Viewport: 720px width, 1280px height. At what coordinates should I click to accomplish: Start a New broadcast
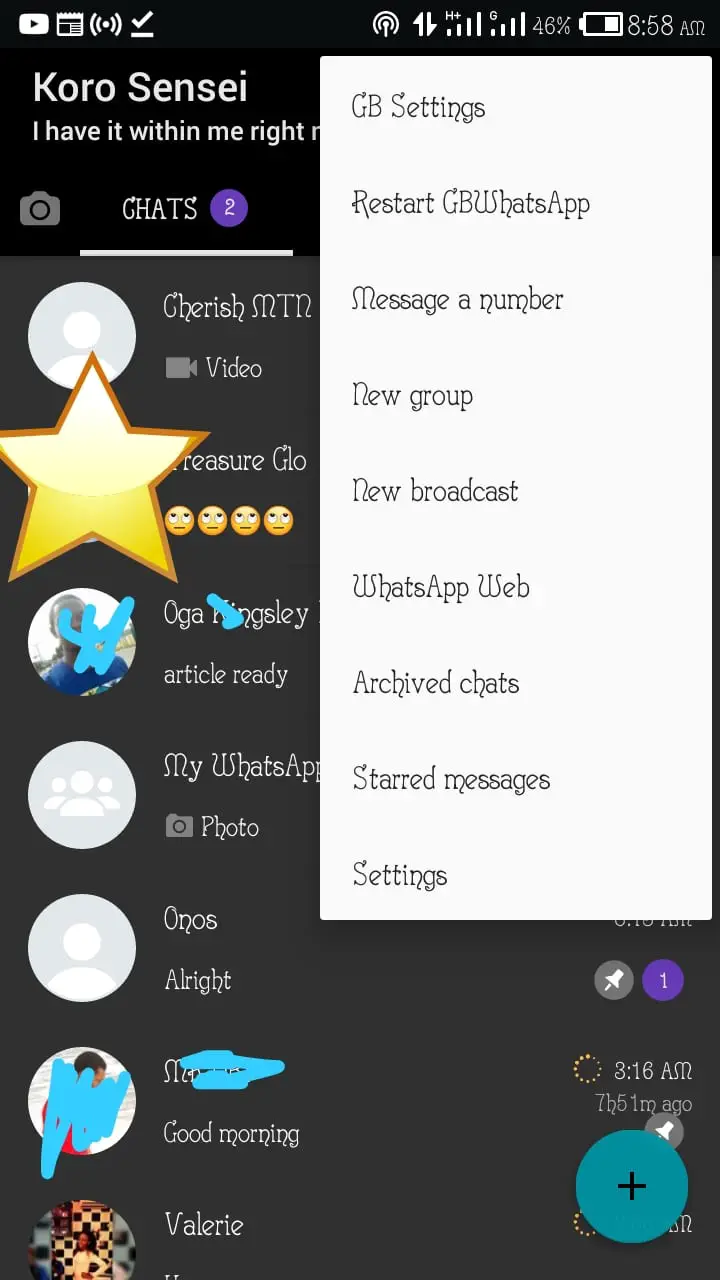(x=435, y=491)
